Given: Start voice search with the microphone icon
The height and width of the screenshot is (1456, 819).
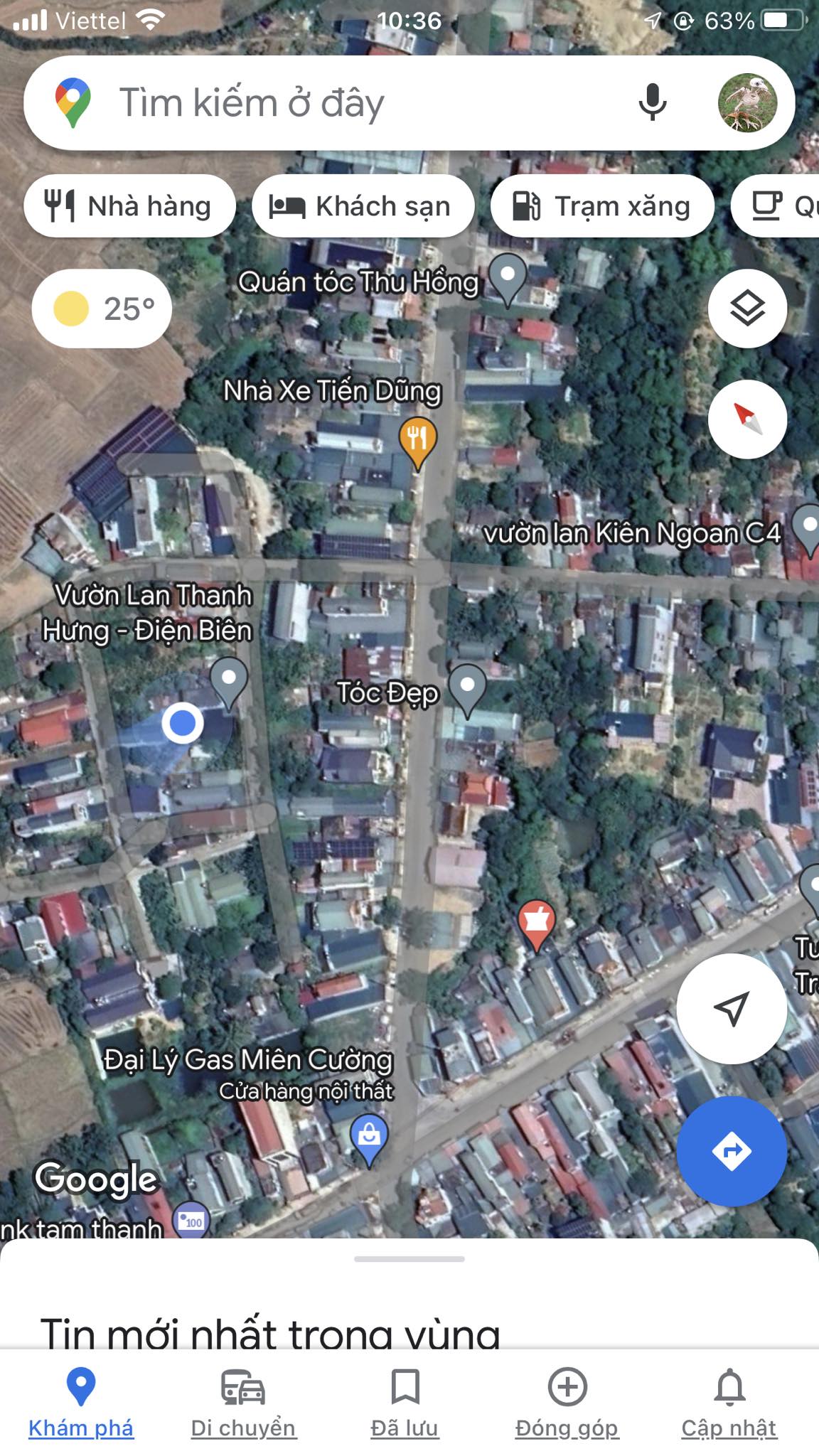Looking at the screenshot, I should point(652,102).
